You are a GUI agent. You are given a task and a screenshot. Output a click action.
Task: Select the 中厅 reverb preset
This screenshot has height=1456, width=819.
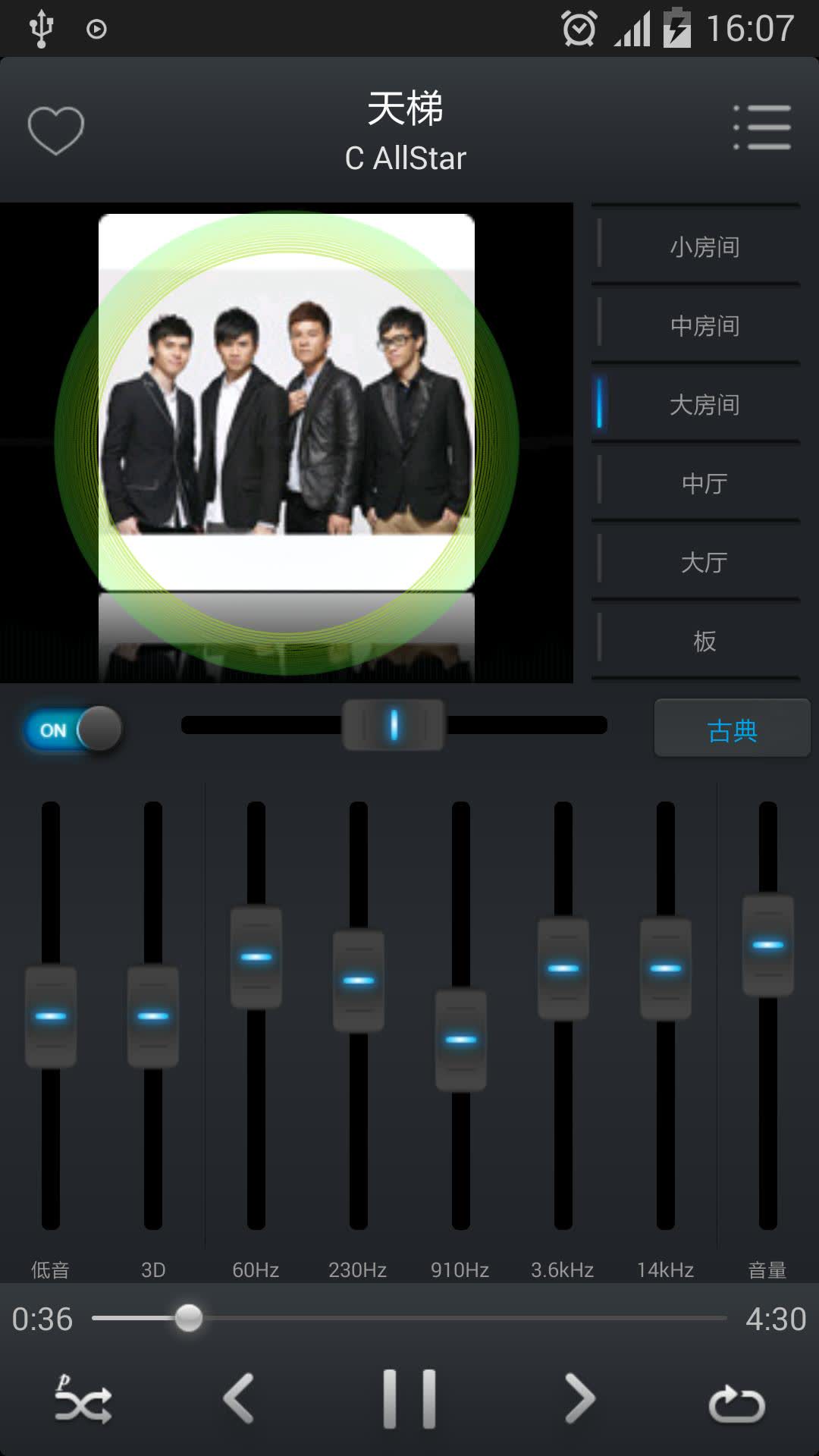(x=702, y=483)
